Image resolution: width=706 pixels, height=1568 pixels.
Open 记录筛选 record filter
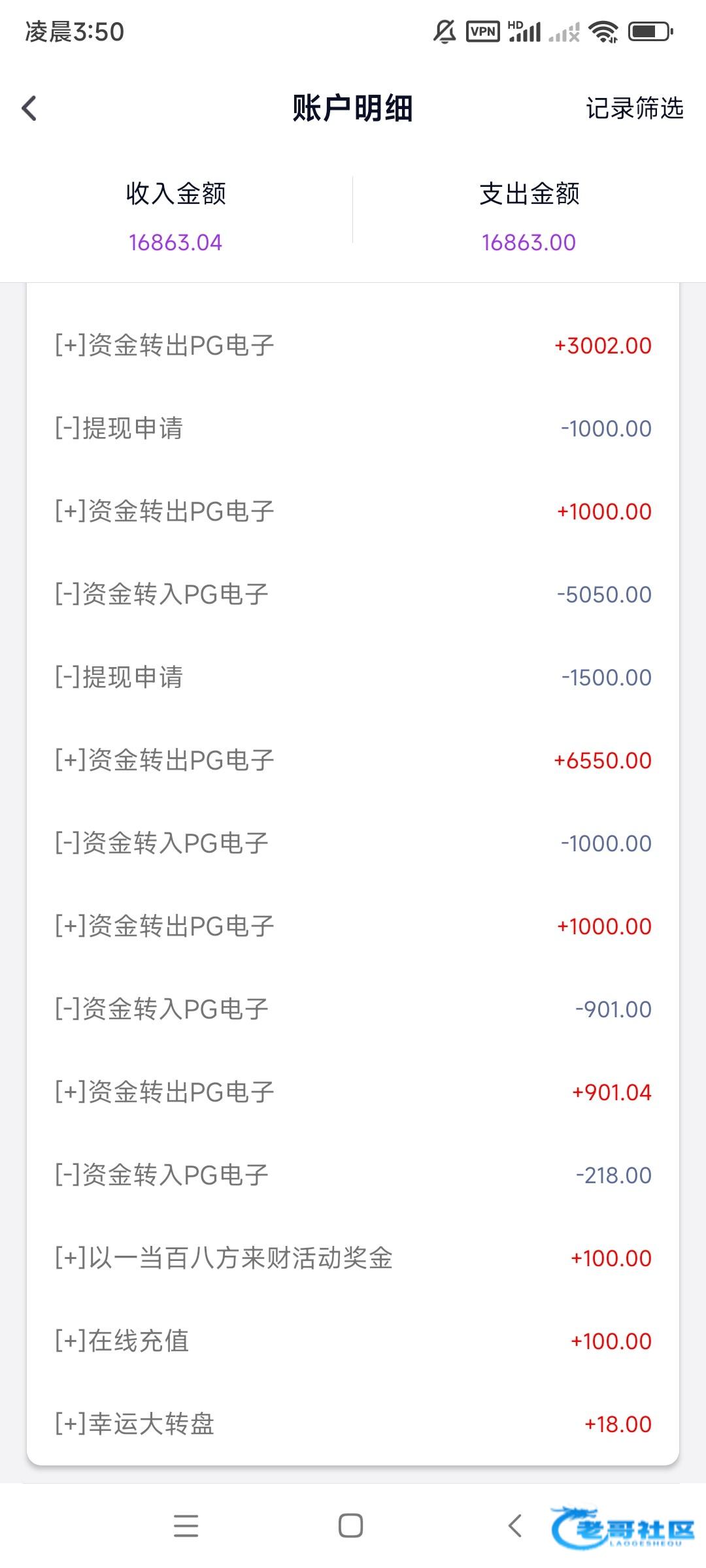(634, 108)
